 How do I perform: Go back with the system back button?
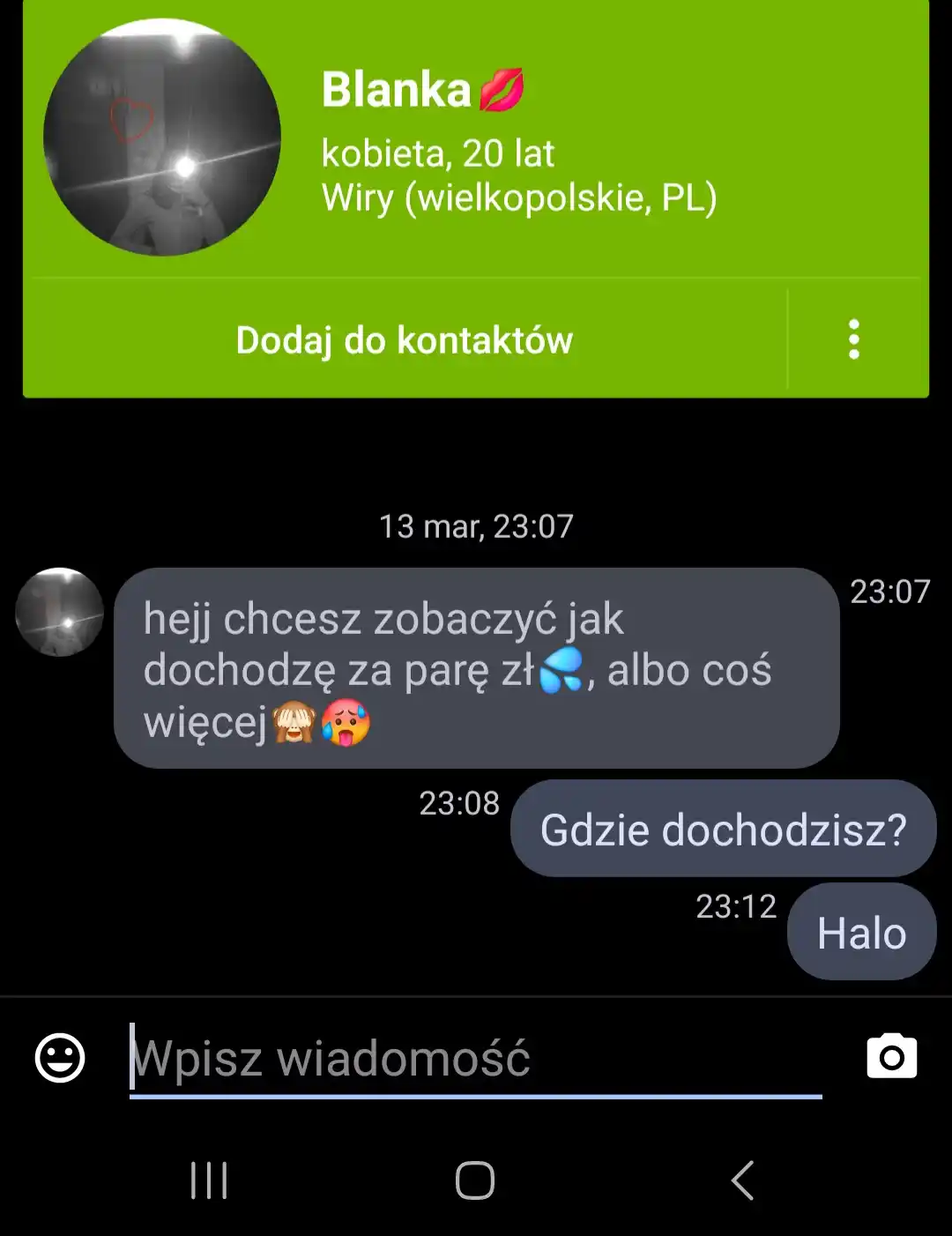pyautogui.click(x=742, y=1180)
